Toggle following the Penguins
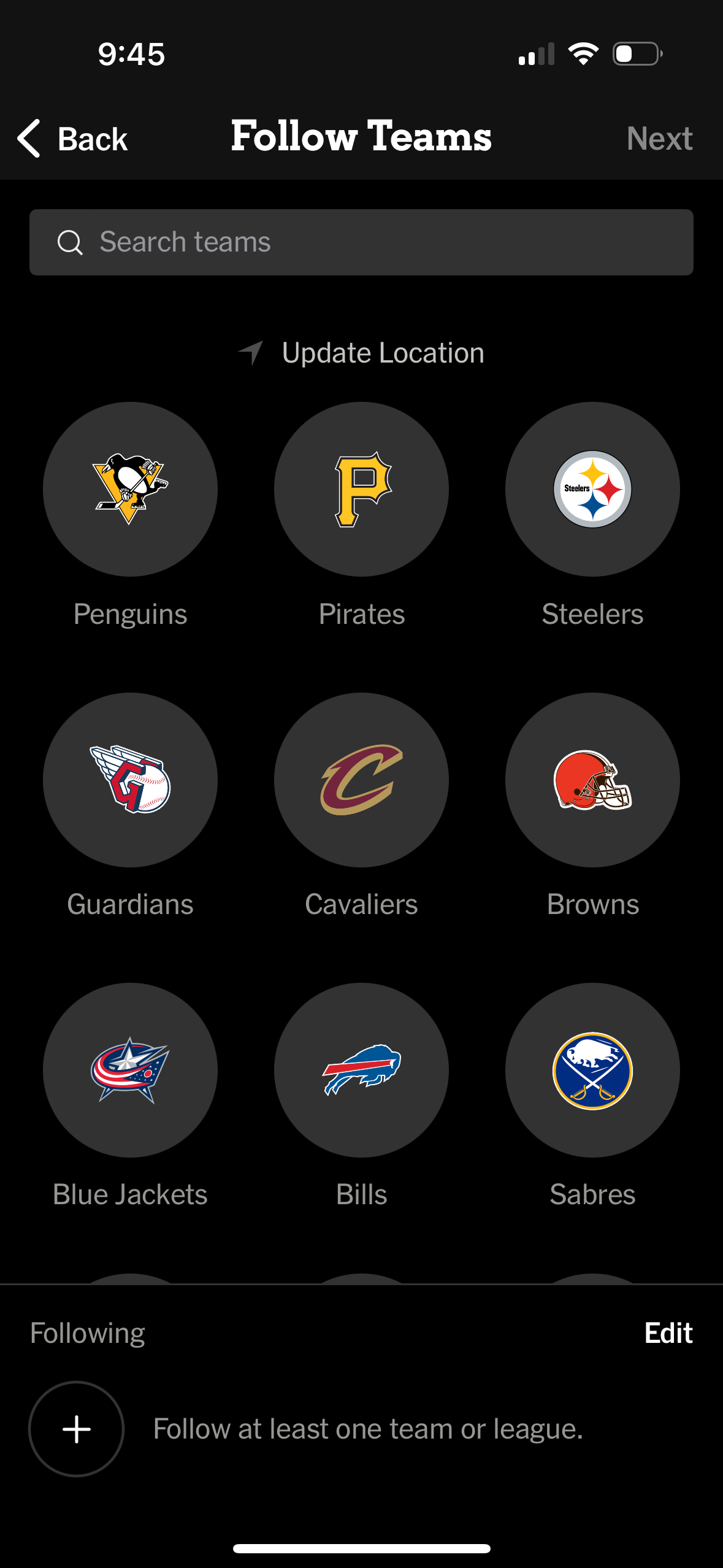This screenshot has width=723, height=1568. click(x=130, y=488)
